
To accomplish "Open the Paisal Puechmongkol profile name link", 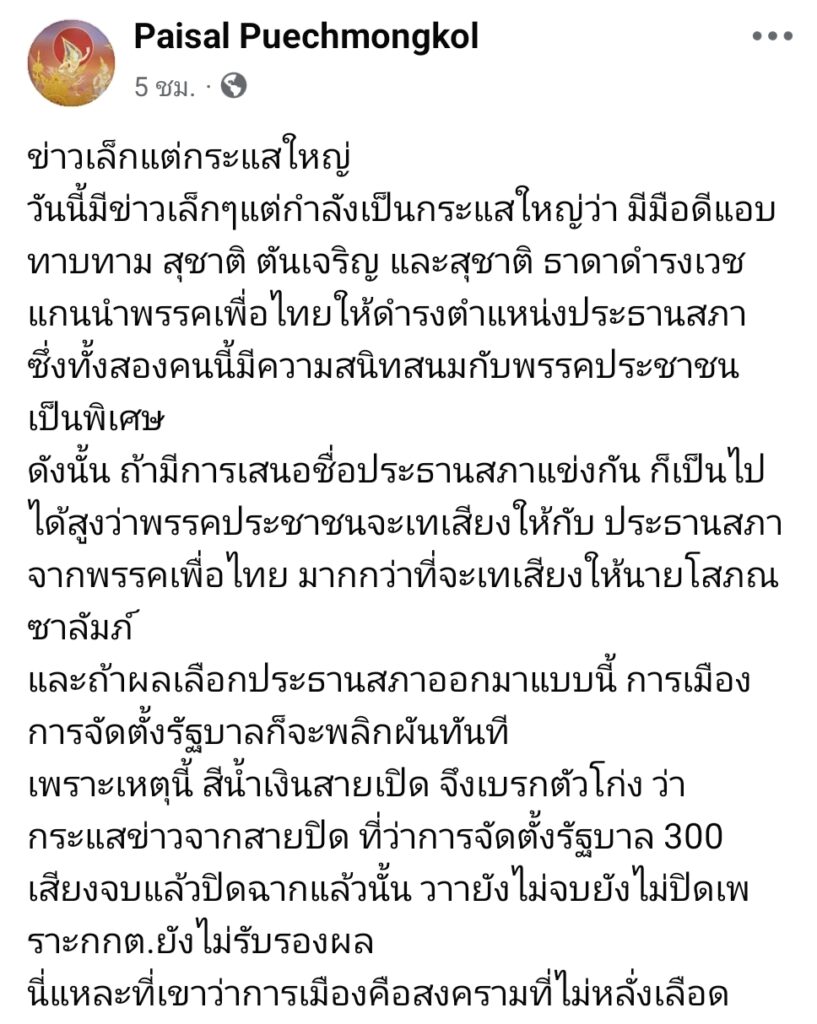I will pyautogui.click(x=306, y=37).
